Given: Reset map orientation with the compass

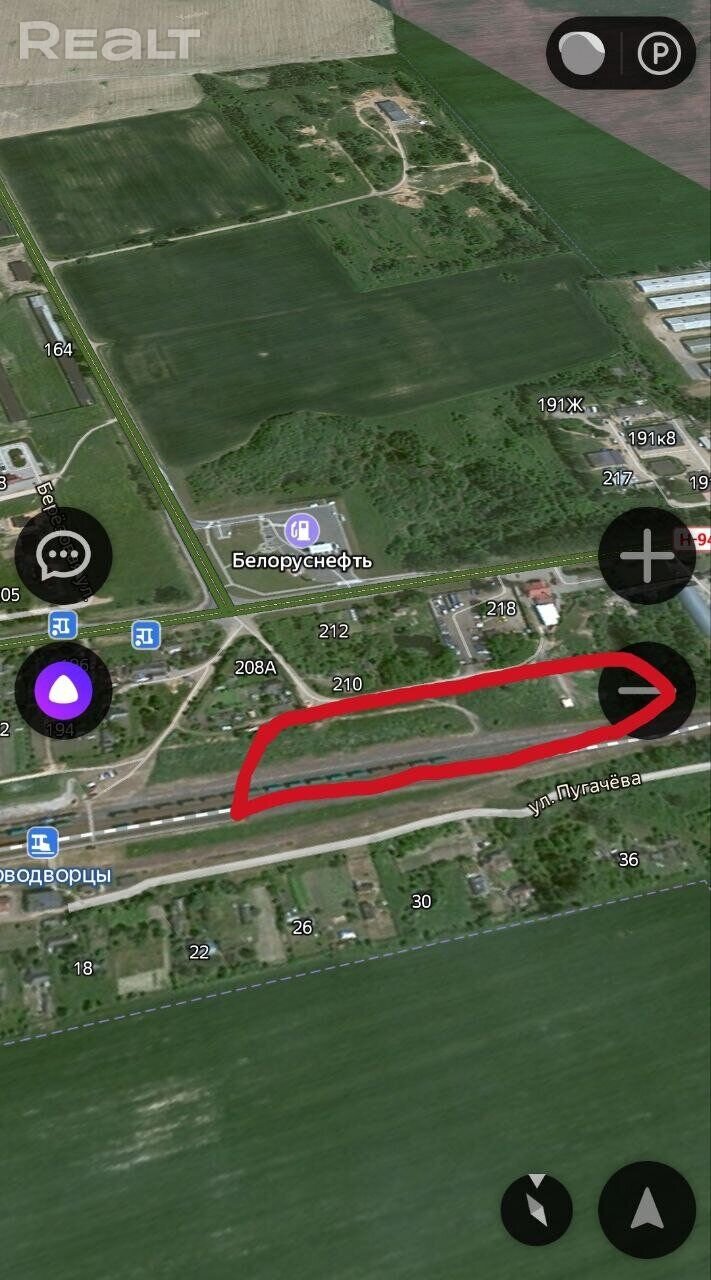Looking at the screenshot, I should tap(537, 1210).
